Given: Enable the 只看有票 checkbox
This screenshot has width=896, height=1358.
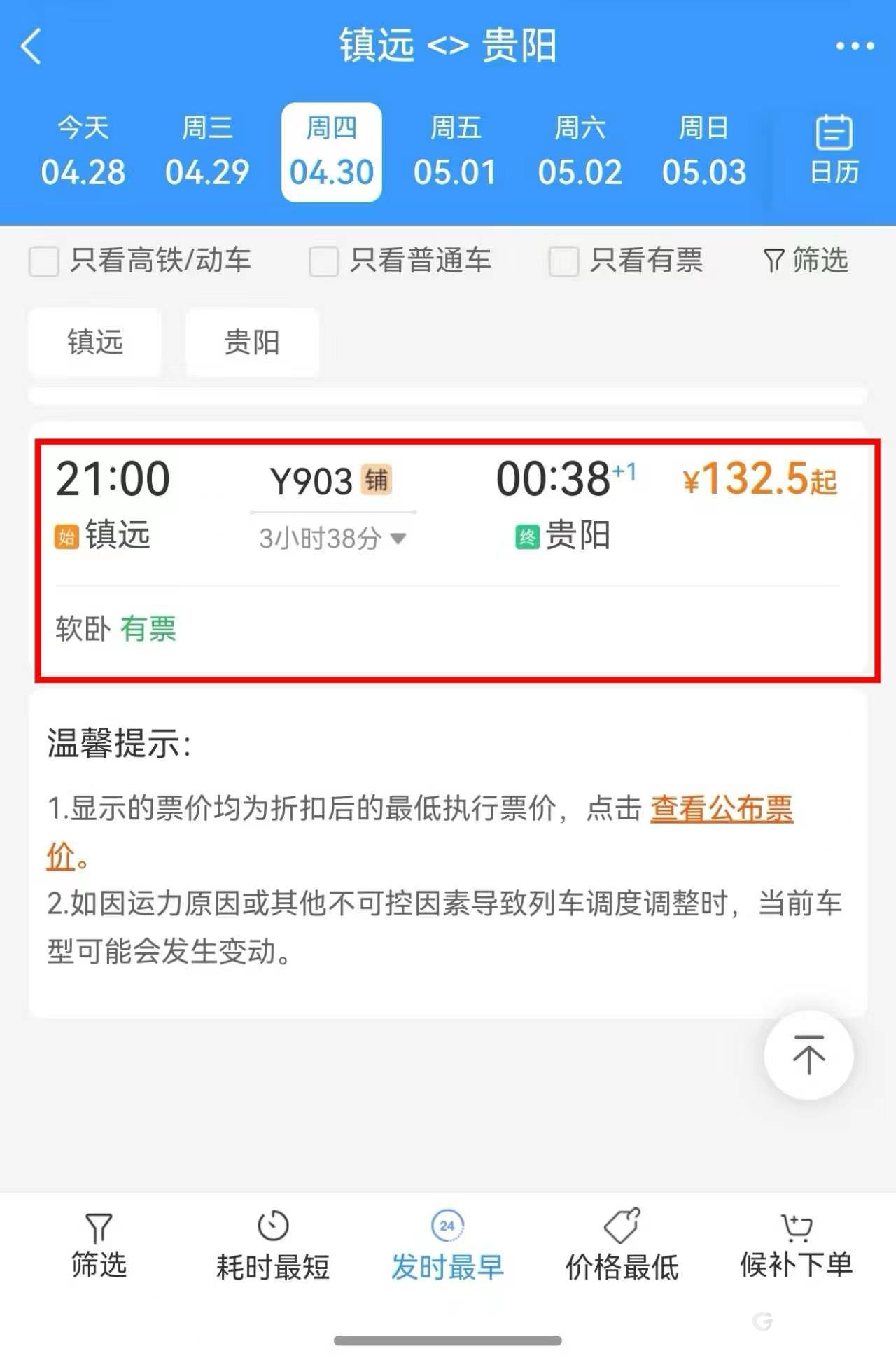Looking at the screenshot, I should [563, 261].
